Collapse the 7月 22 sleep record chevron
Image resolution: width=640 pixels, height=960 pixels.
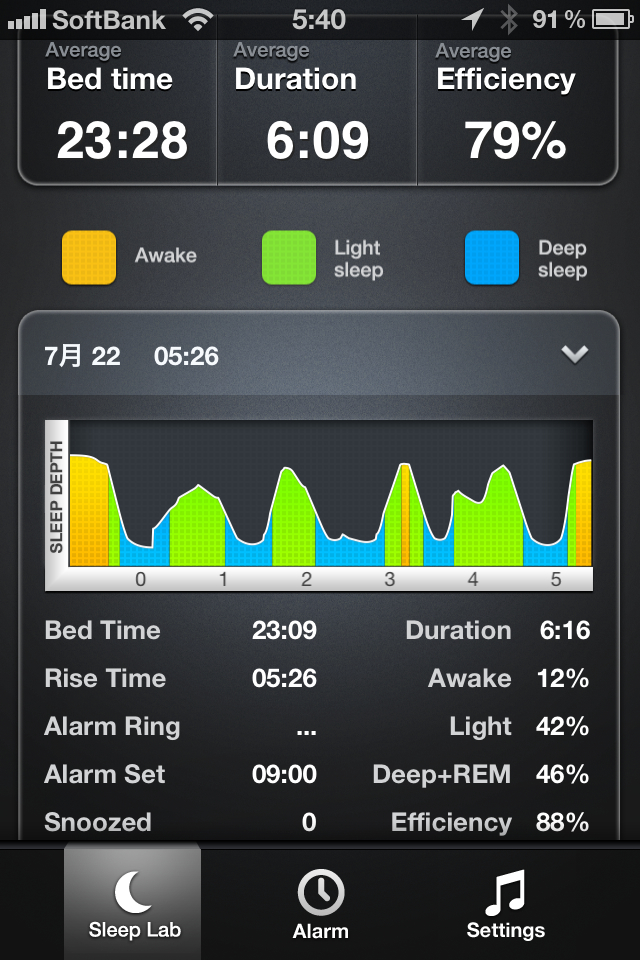[x=574, y=355]
